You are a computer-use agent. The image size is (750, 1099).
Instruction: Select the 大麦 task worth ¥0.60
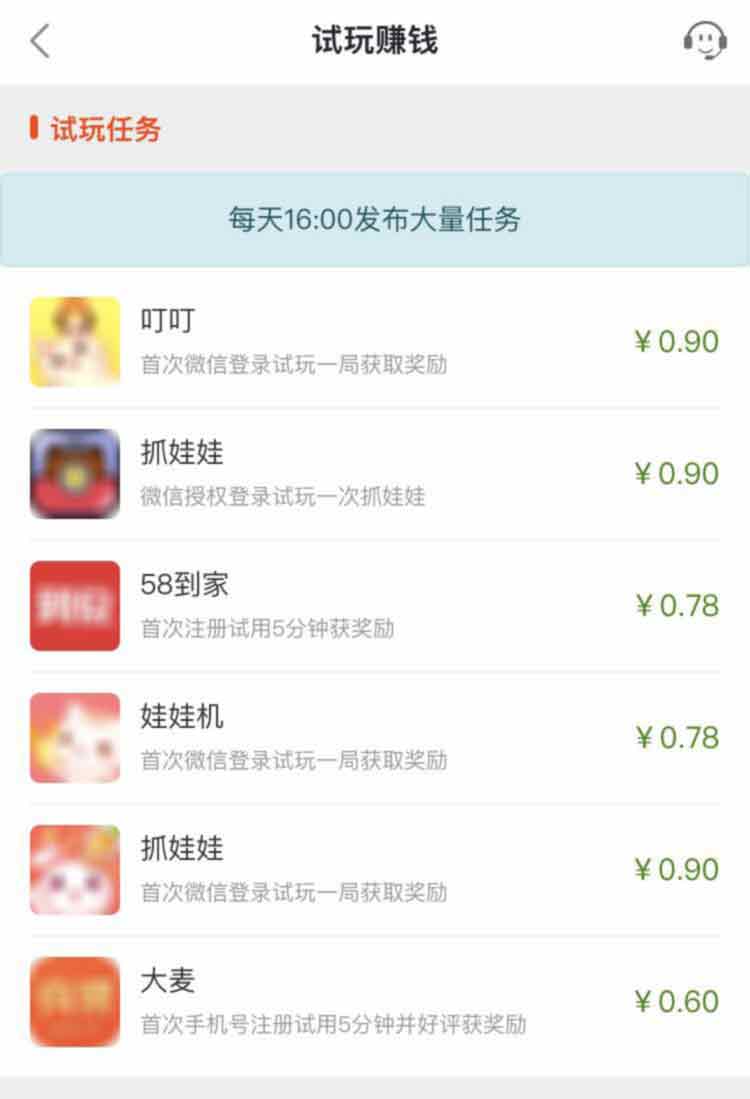374,1002
